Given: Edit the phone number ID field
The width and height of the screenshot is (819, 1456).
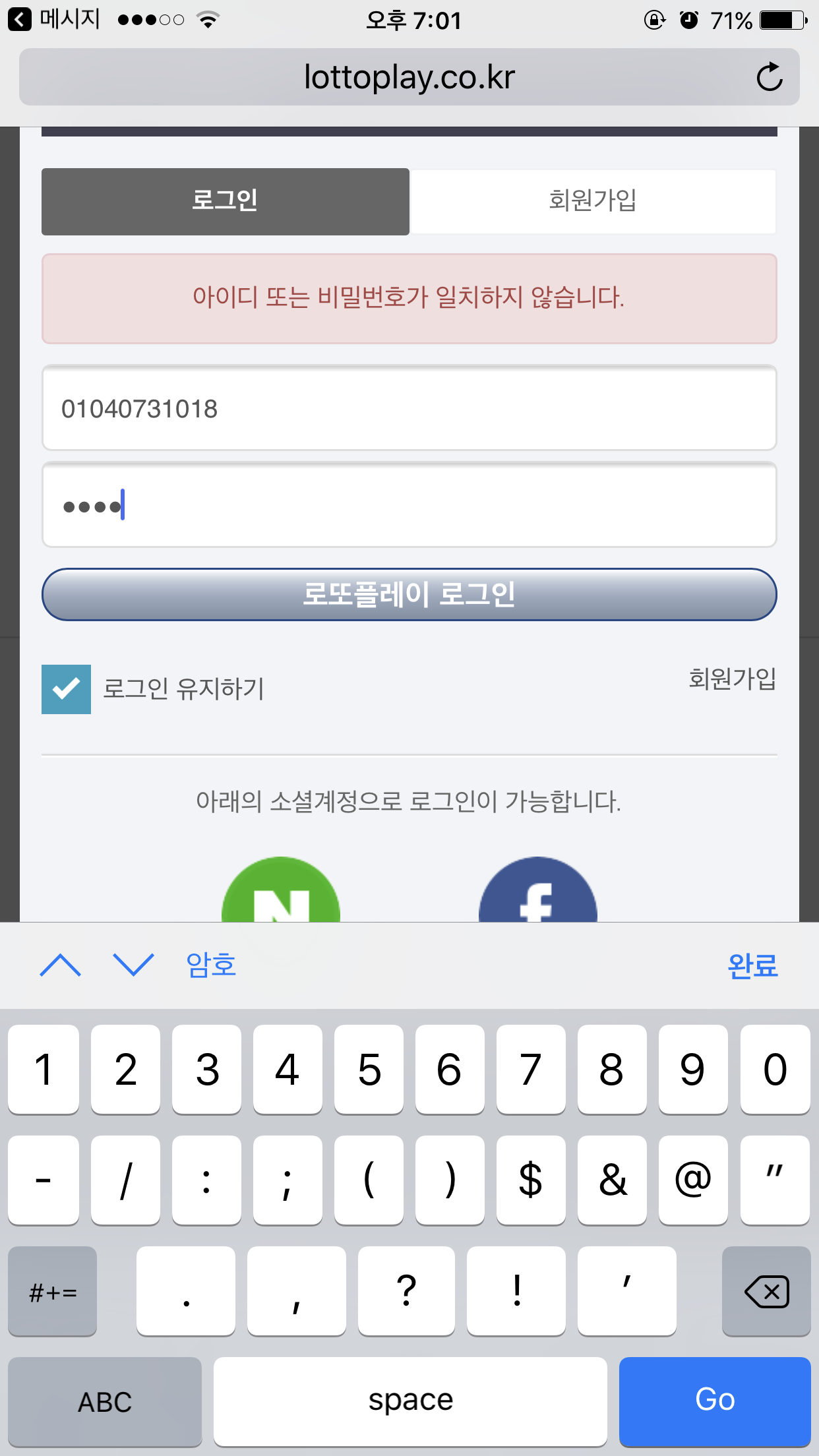Looking at the screenshot, I should tap(409, 408).
